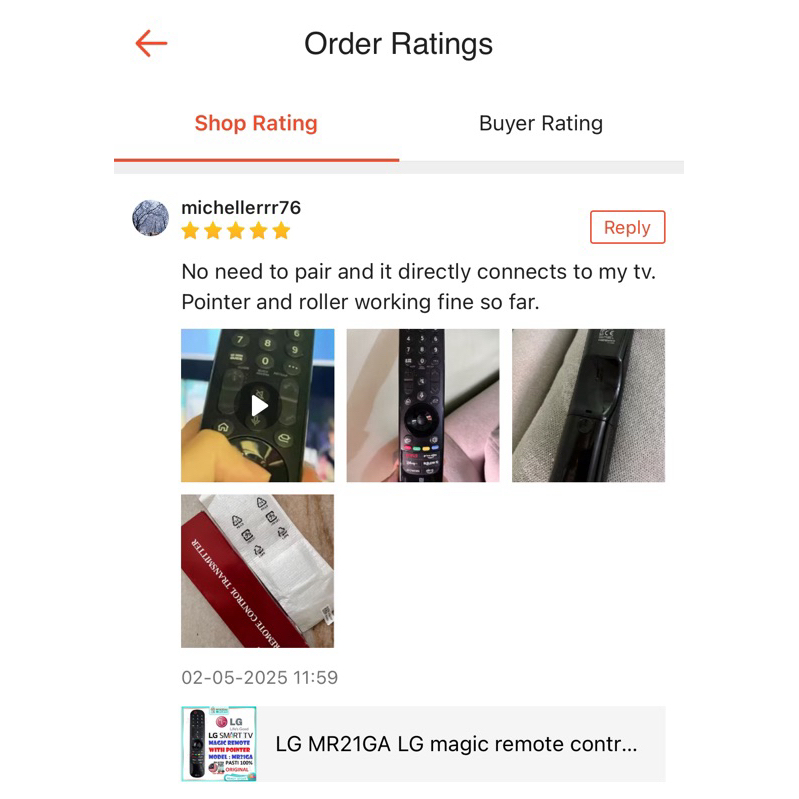Play the review video of the remote

(258, 406)
